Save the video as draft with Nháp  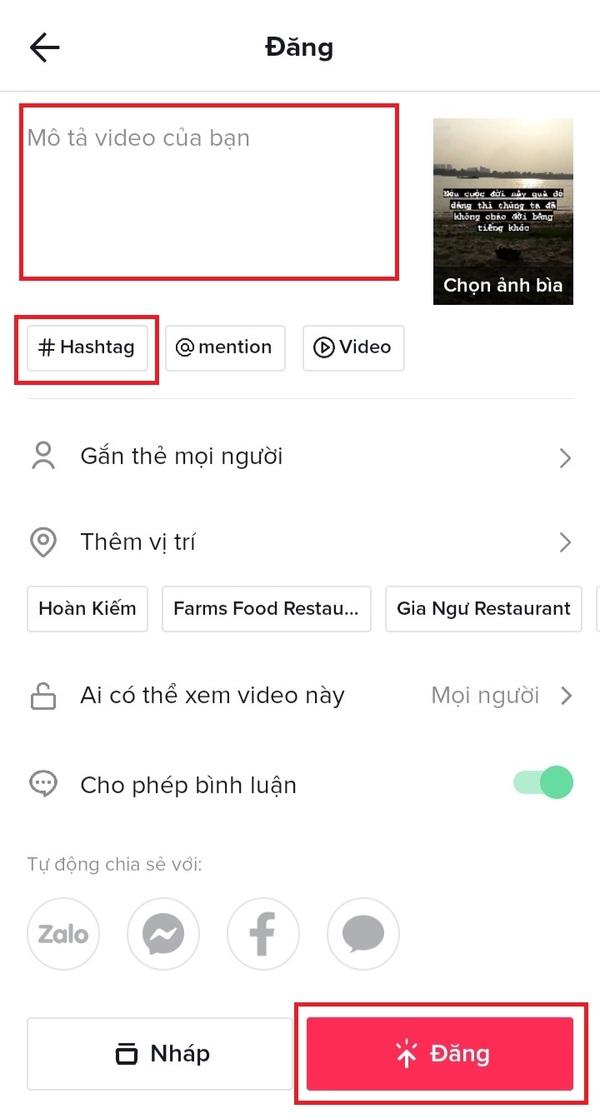point(162,1053)
